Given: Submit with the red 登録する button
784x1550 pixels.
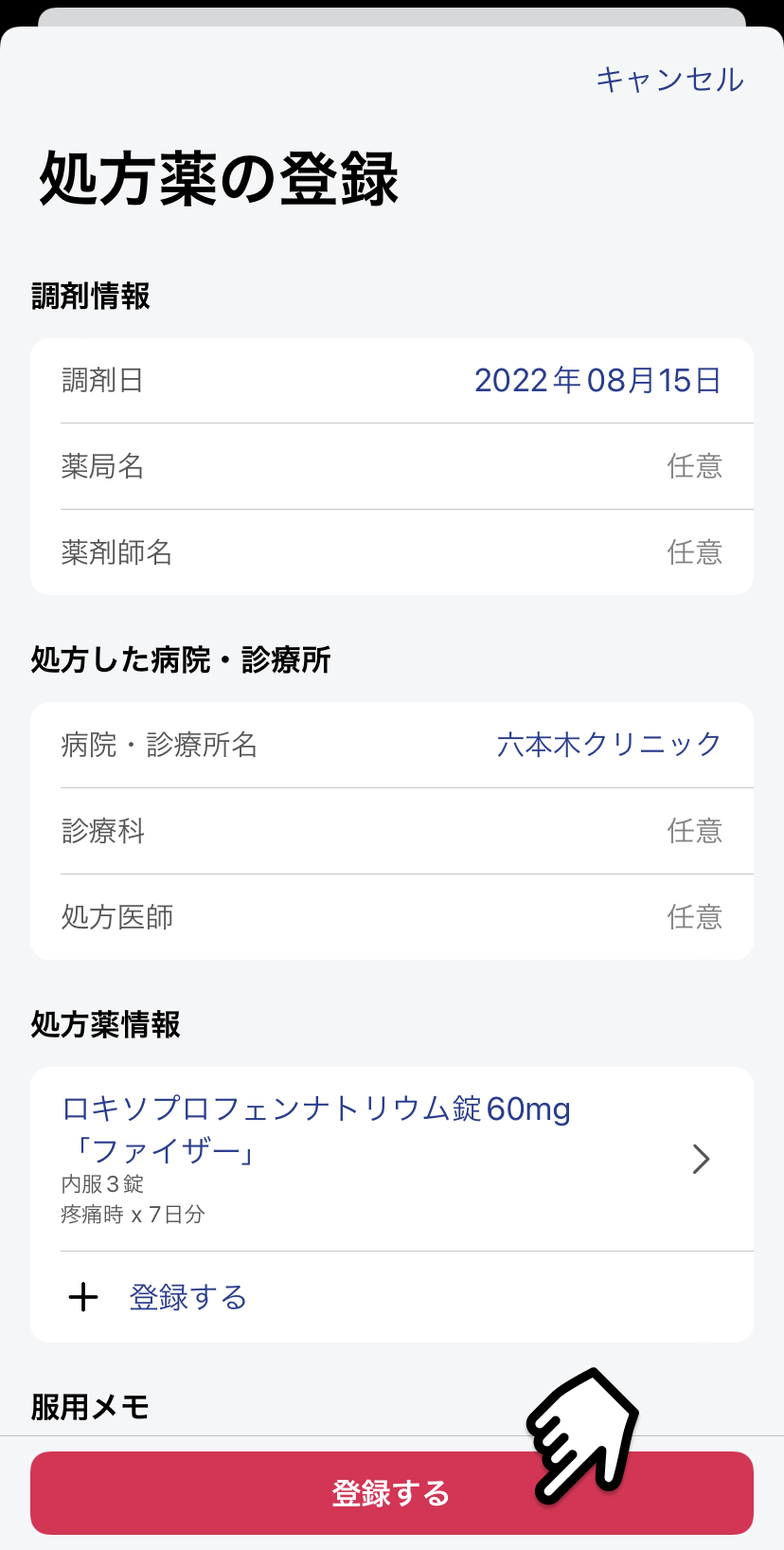Looking at the screenshot, I should [x=392, y=1493].
